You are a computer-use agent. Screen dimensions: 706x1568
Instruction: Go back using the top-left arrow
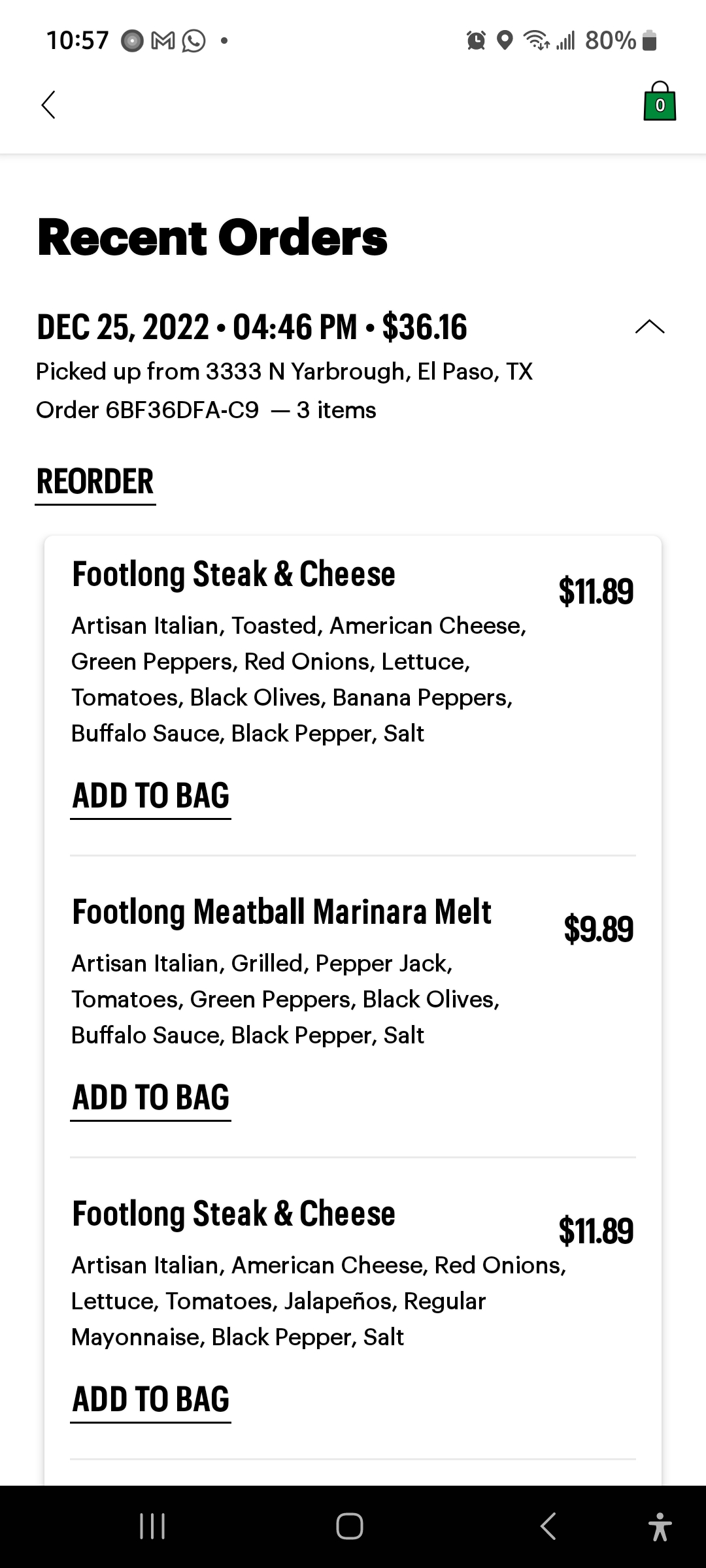tap(48, 105)
